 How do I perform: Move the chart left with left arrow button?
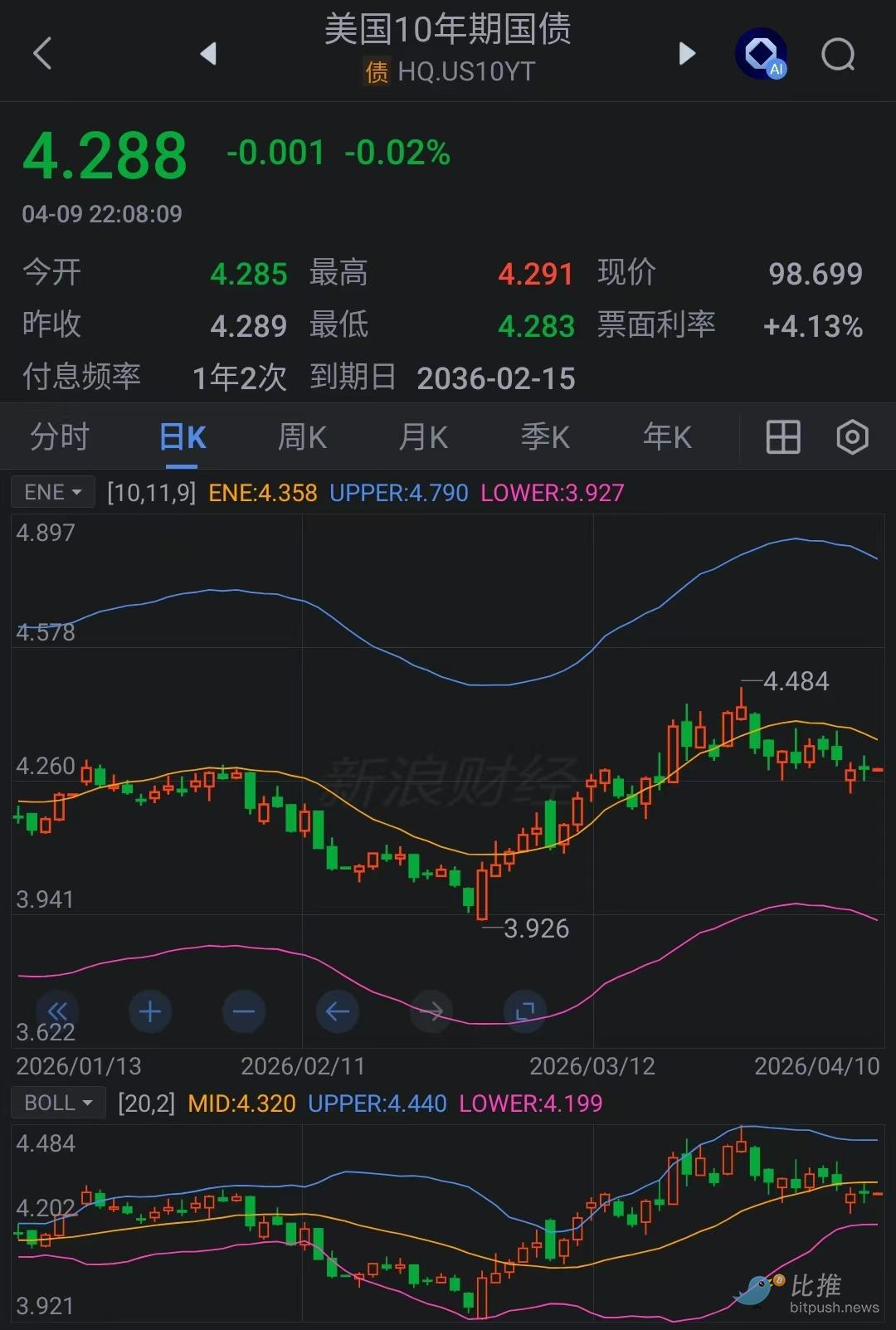pos(338,1011)
